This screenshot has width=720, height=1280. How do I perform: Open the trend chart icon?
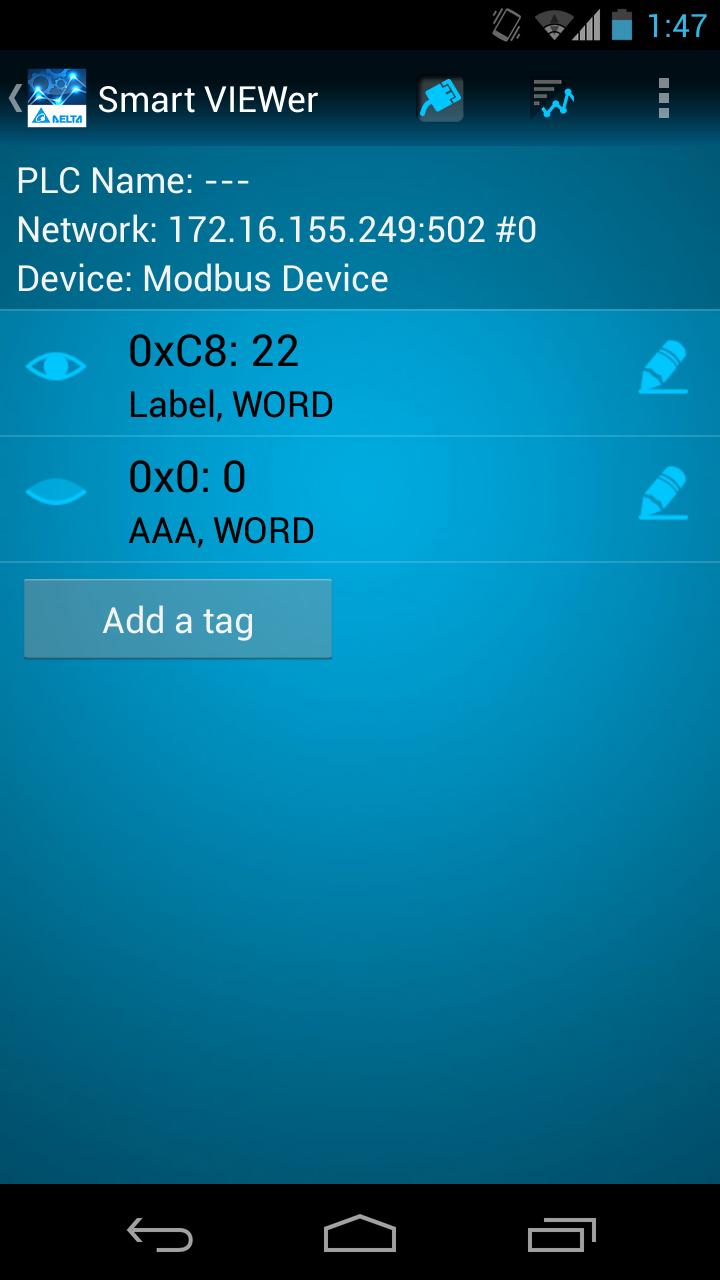(552, 99)
